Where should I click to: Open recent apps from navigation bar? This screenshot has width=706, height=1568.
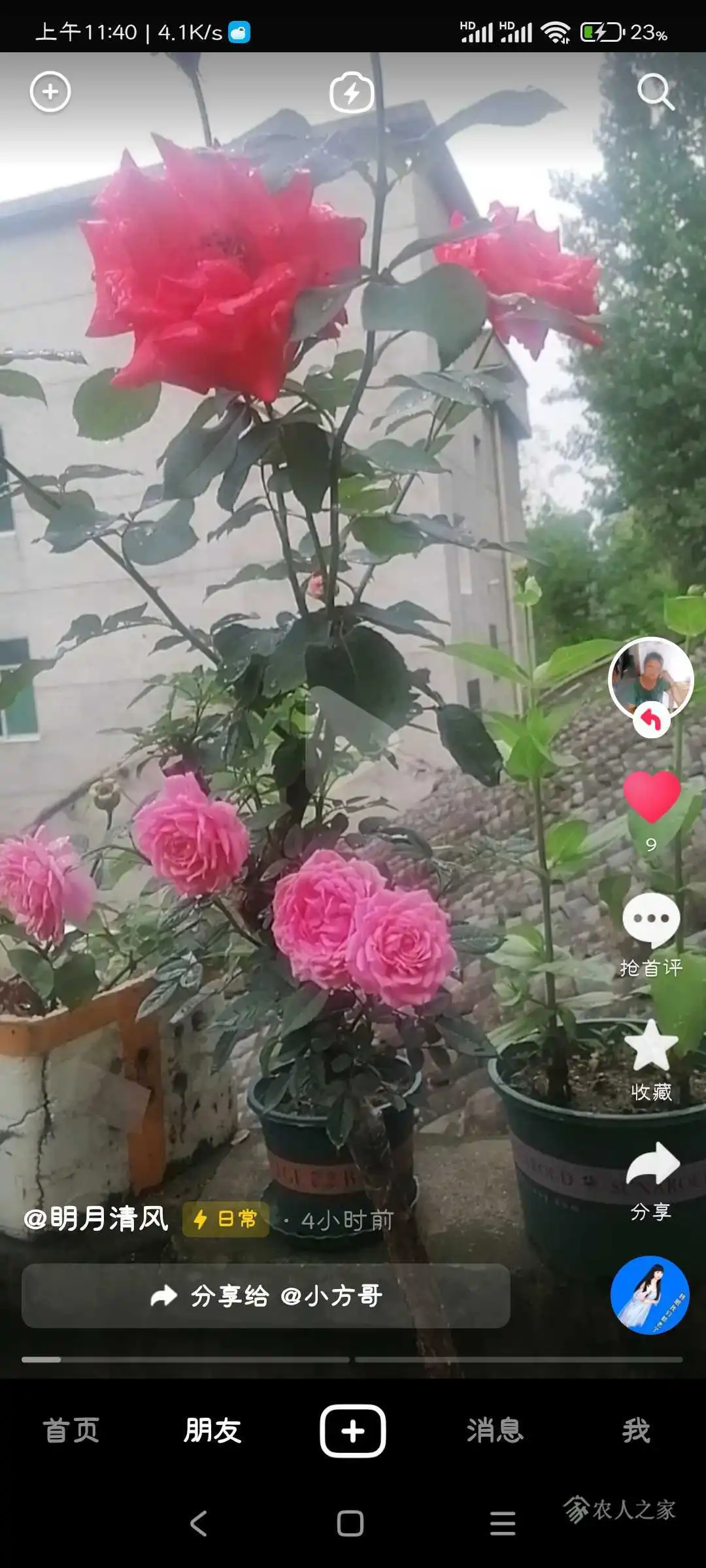pyautogui.click(x=502, y=1523)
